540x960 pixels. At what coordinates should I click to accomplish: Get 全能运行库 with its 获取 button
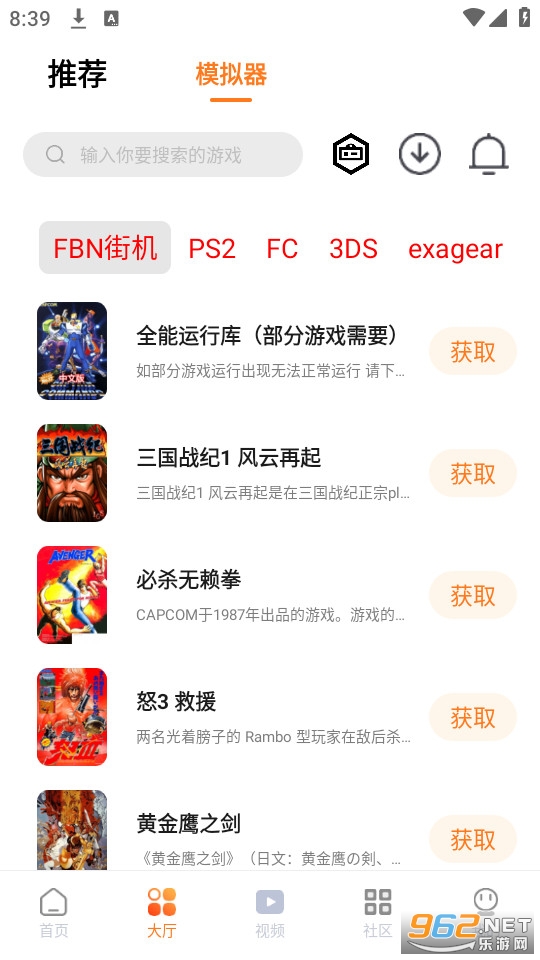point(473,351)
